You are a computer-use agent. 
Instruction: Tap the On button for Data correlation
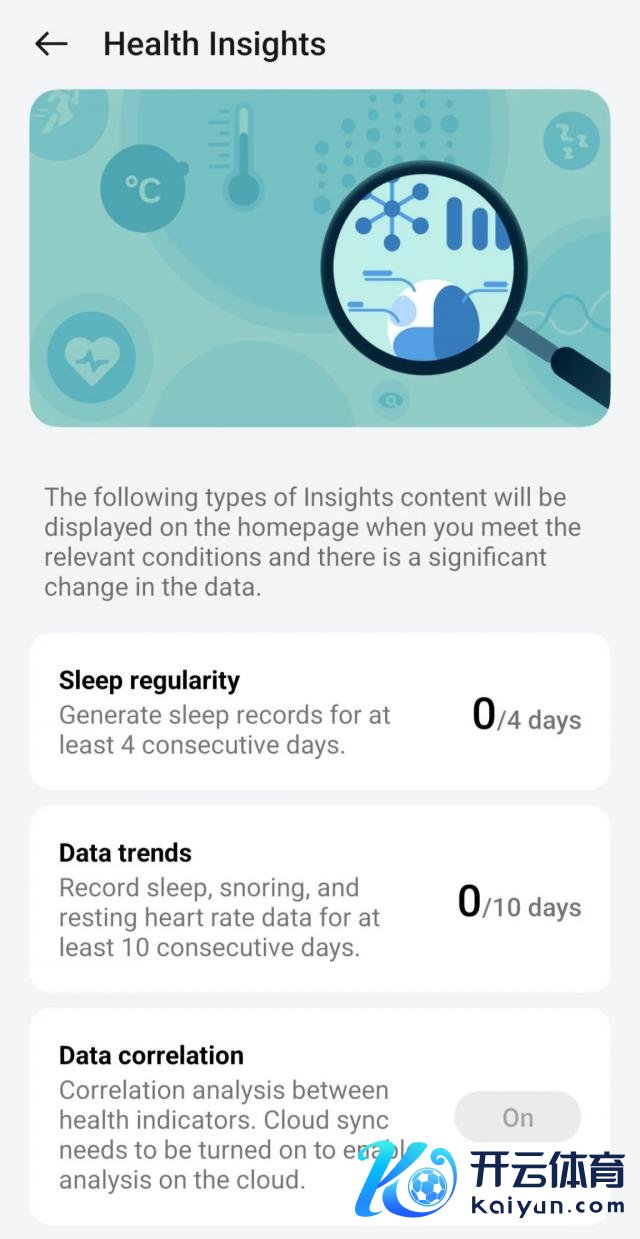[x=517, y=1117]
